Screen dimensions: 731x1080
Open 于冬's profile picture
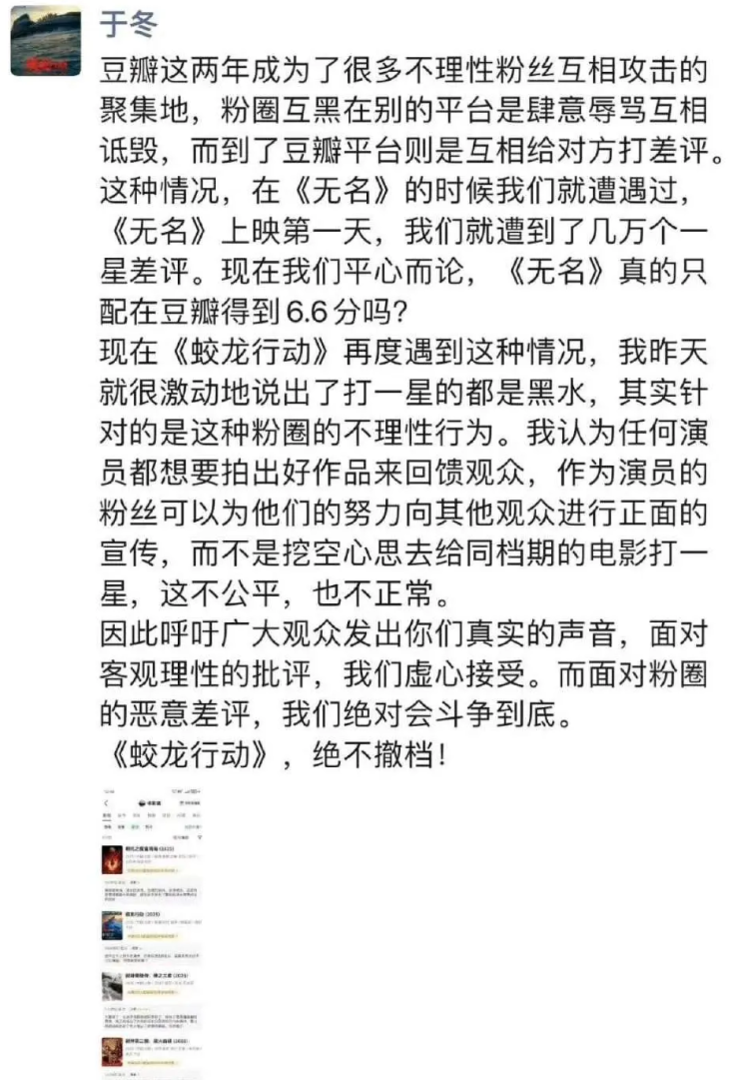tap(46, 40)
